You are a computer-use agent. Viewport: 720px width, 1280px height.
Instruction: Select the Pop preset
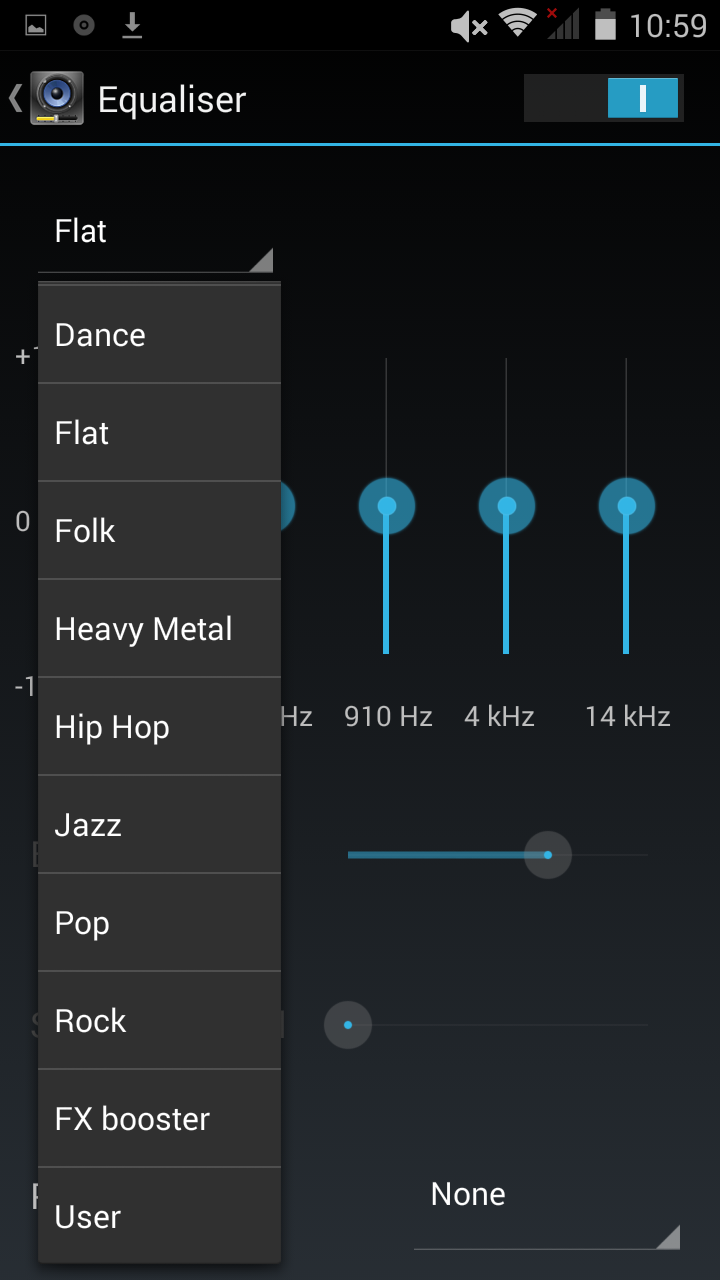pos(159,923)
